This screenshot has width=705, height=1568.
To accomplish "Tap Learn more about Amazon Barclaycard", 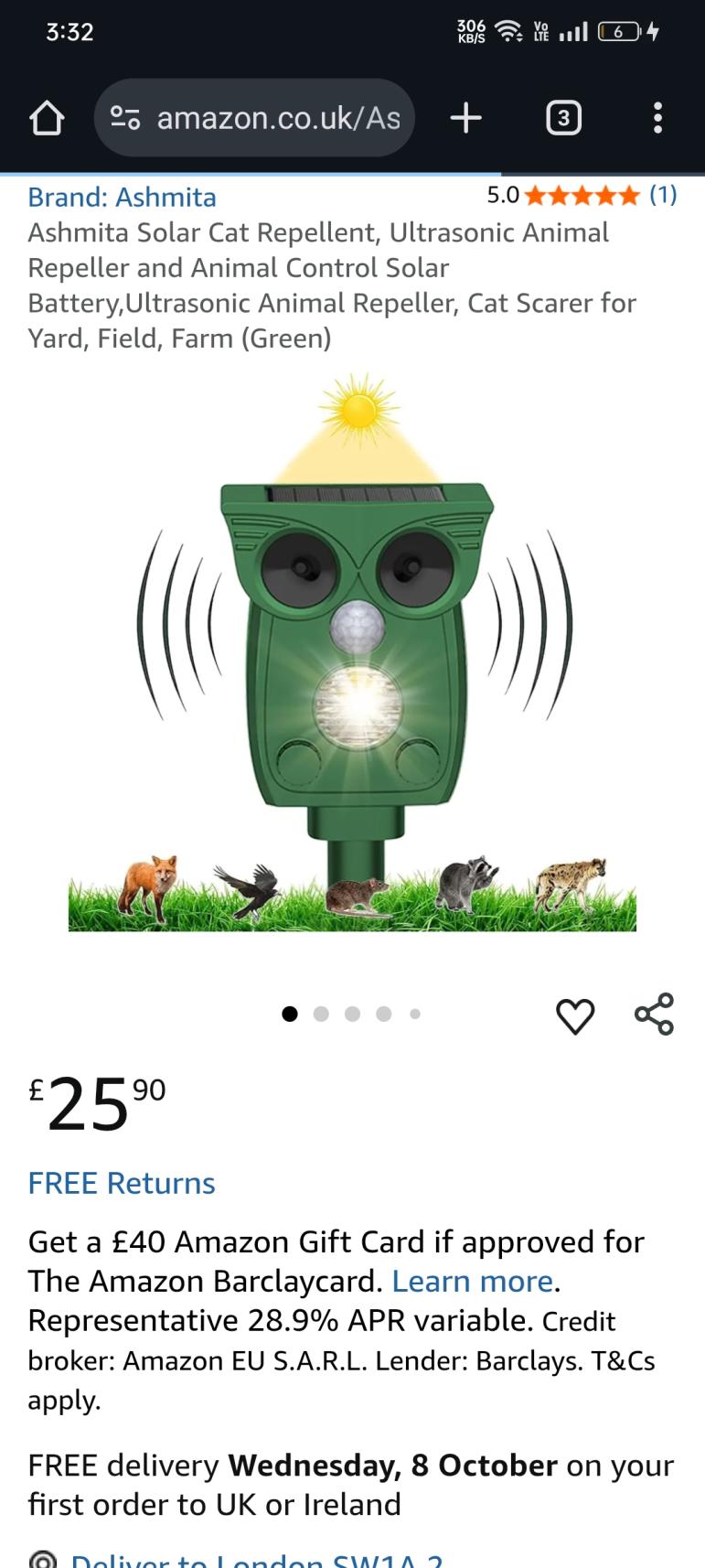I will click(x=473, y=1281).
